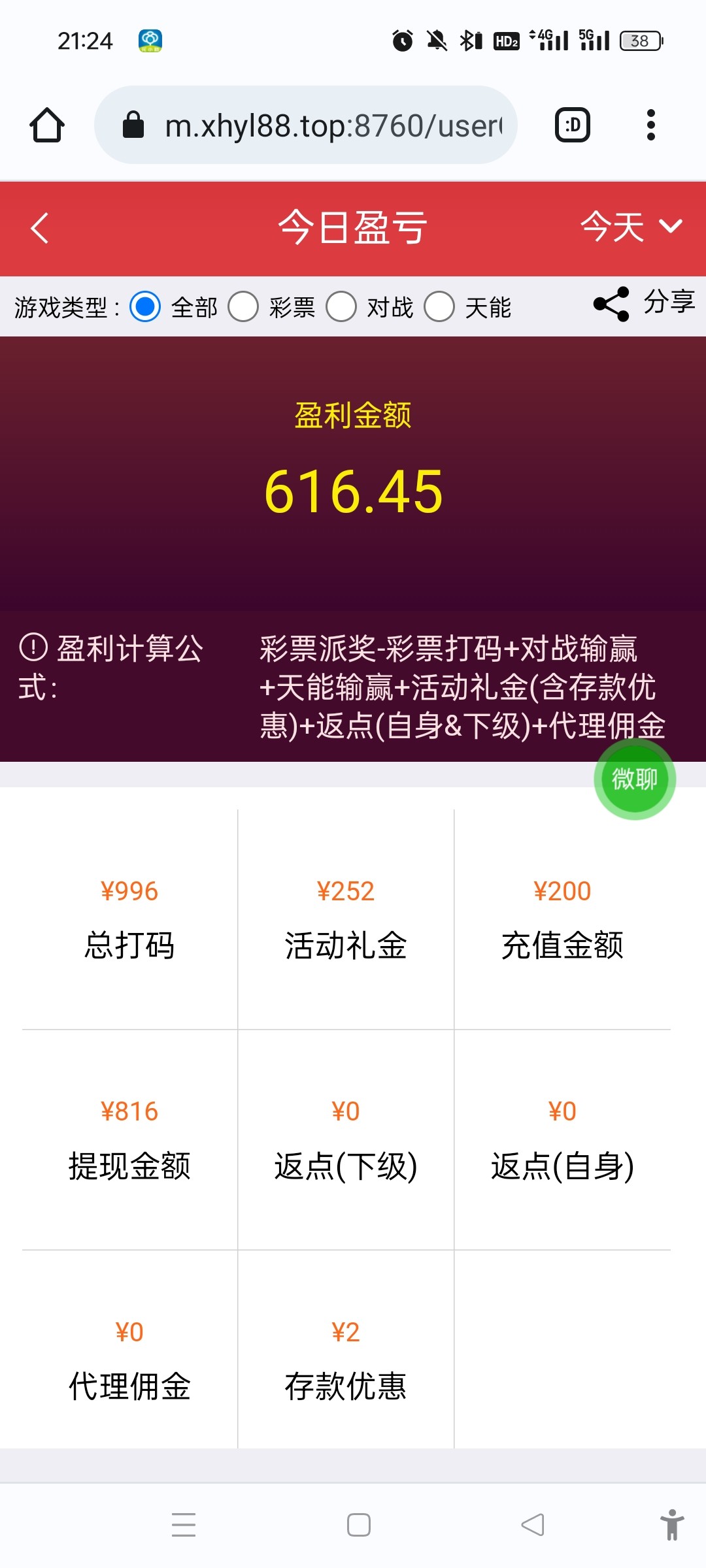Open the 微聊 floating chat button

click(634, 779)
